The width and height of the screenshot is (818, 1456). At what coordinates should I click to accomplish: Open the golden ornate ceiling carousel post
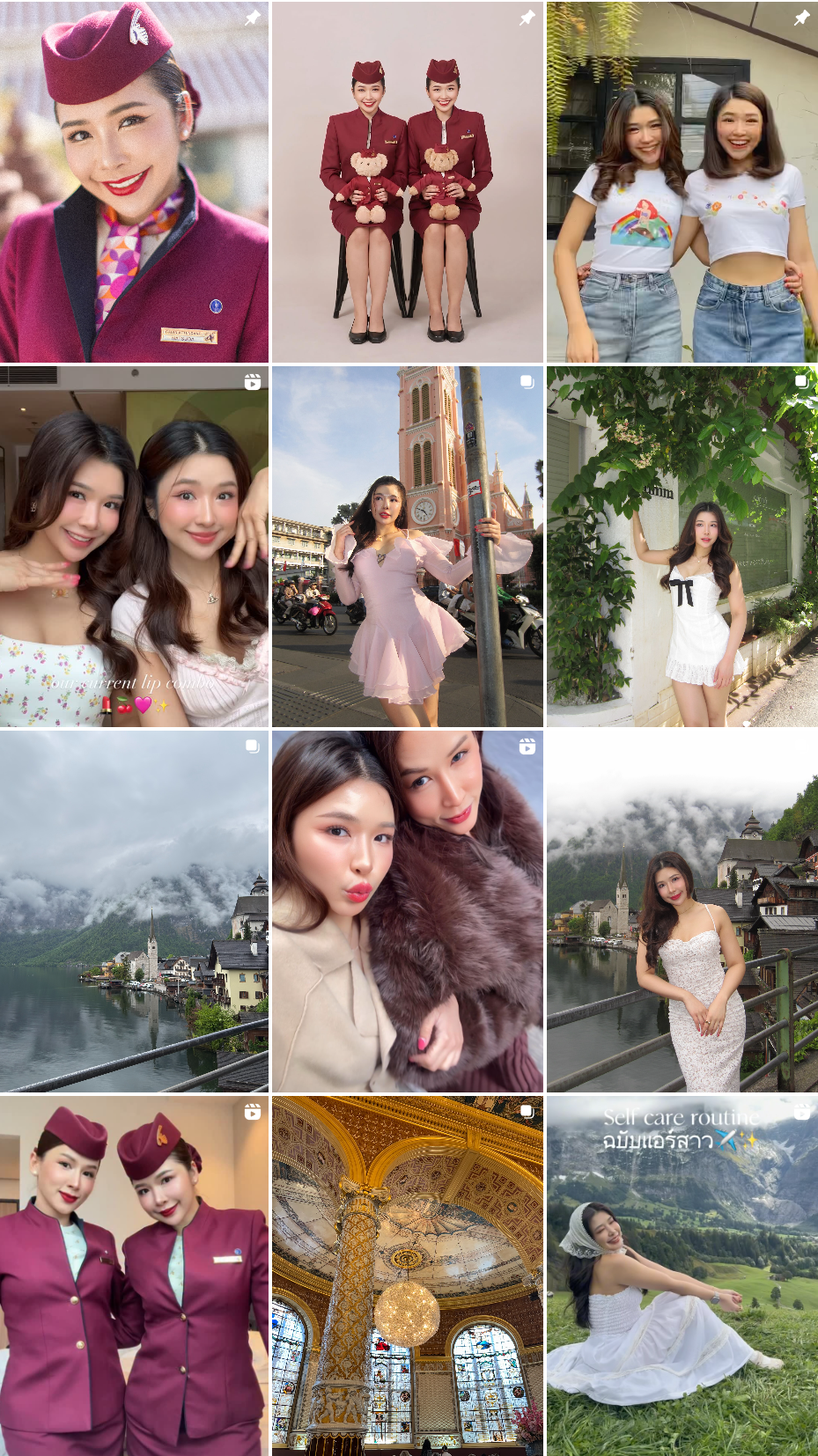pos(408,1275)
